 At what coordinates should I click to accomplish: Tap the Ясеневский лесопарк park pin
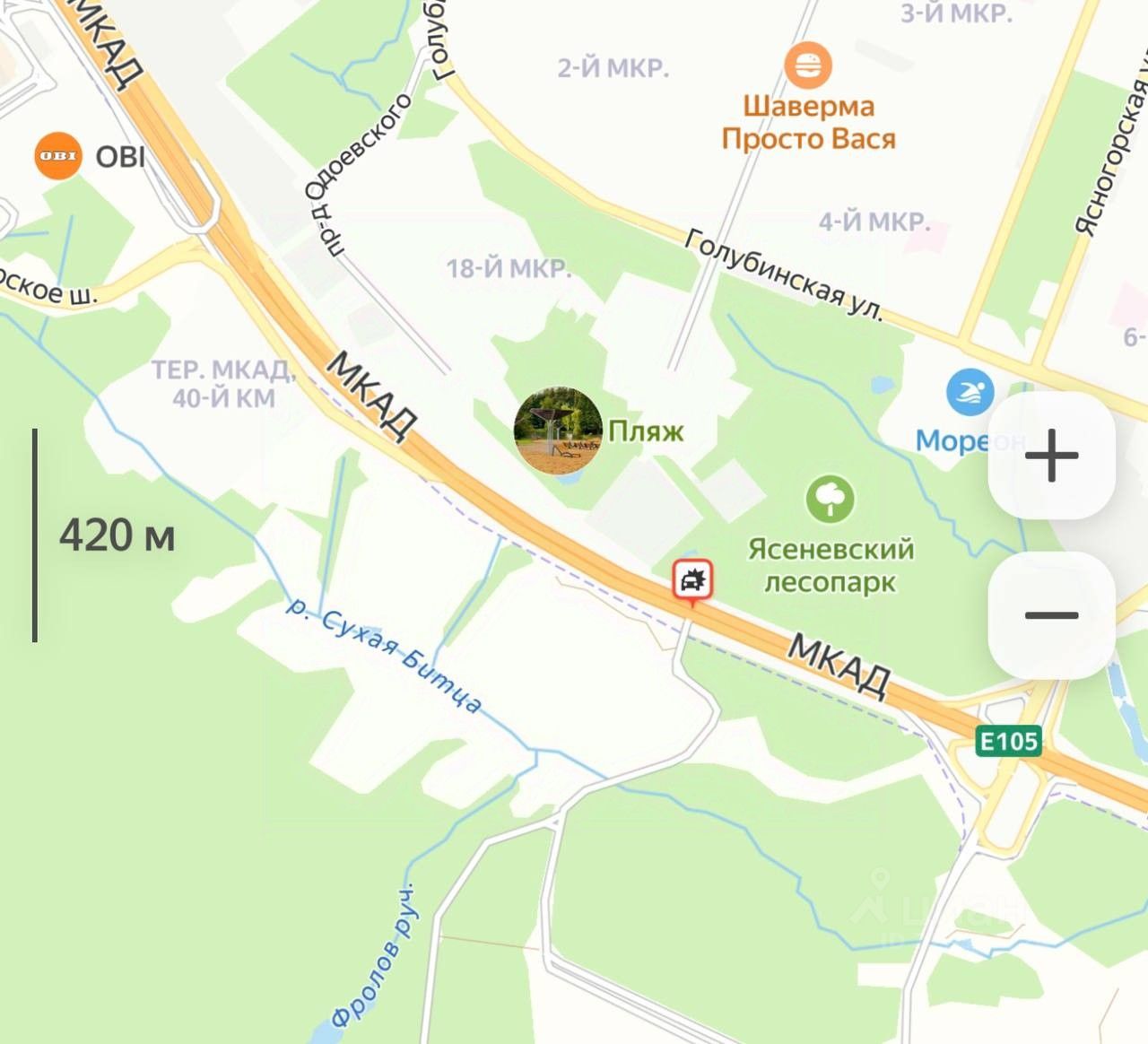[830, 500]
